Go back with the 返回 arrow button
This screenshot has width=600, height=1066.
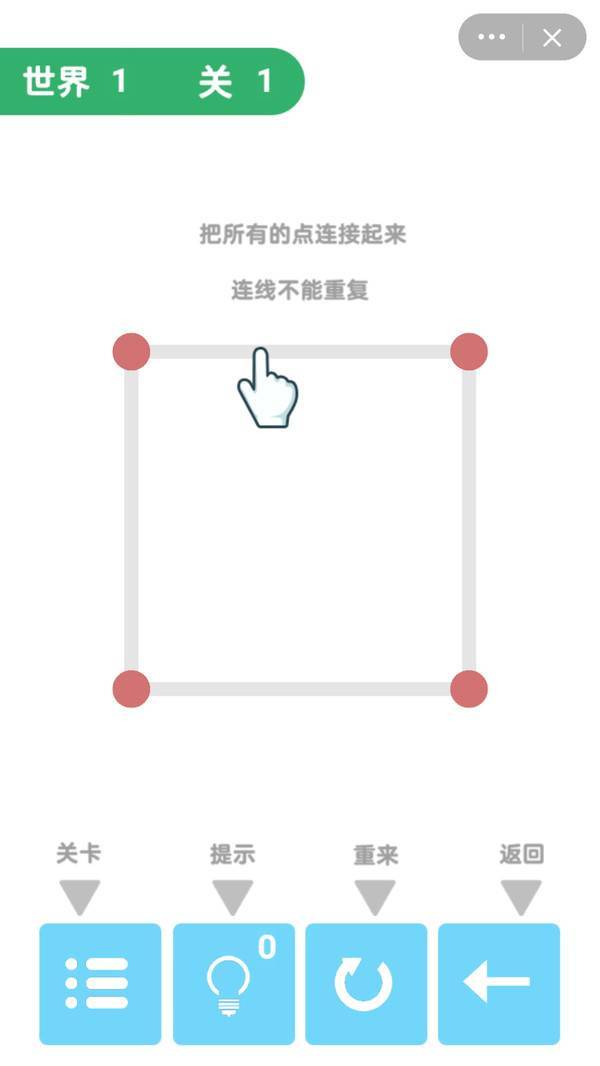(499, 983)
